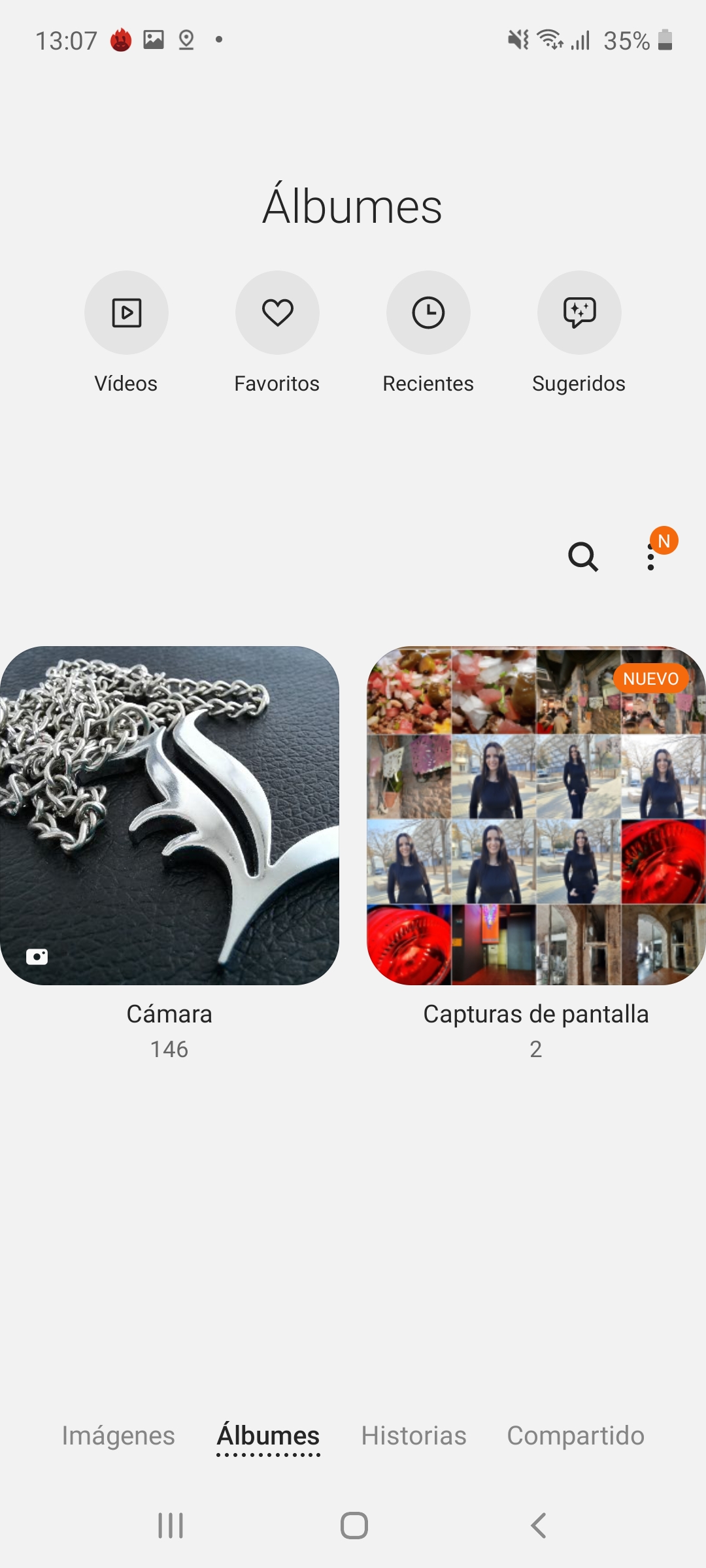Tap the home navigation button
Image resolution: width=706 pixels, height=1568 pixels.
[x=354, y=1526]
